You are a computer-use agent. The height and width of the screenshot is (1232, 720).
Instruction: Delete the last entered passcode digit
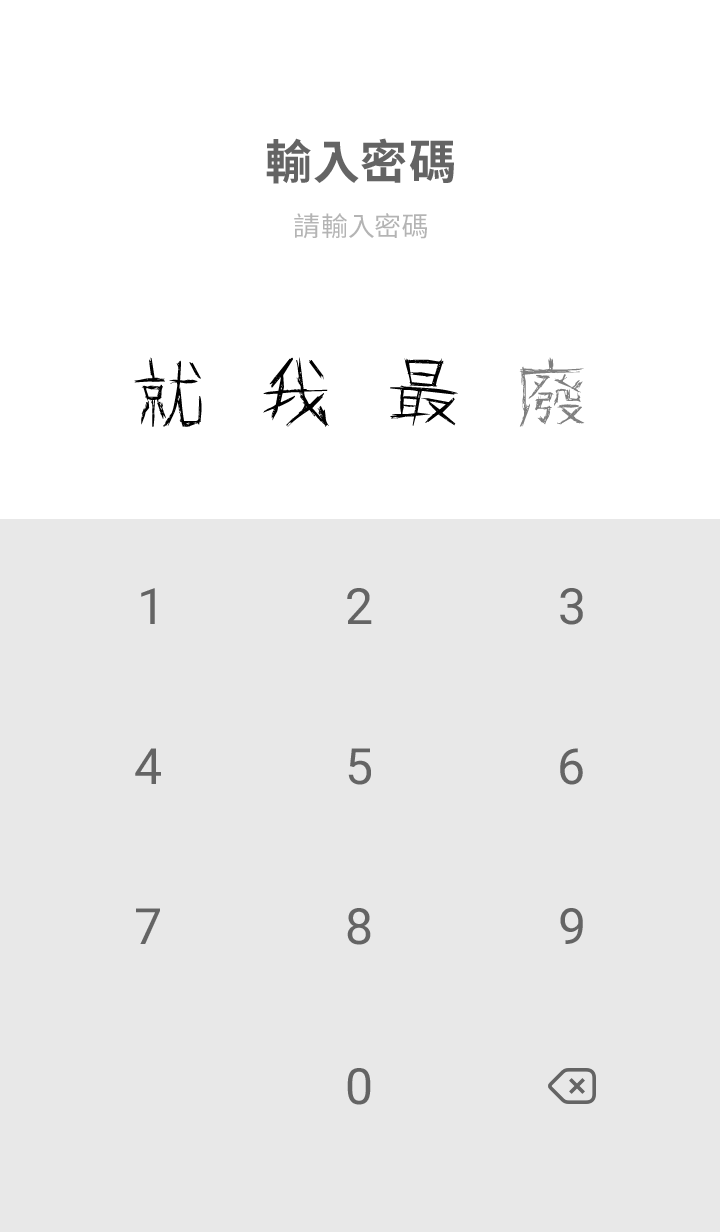572,1086
